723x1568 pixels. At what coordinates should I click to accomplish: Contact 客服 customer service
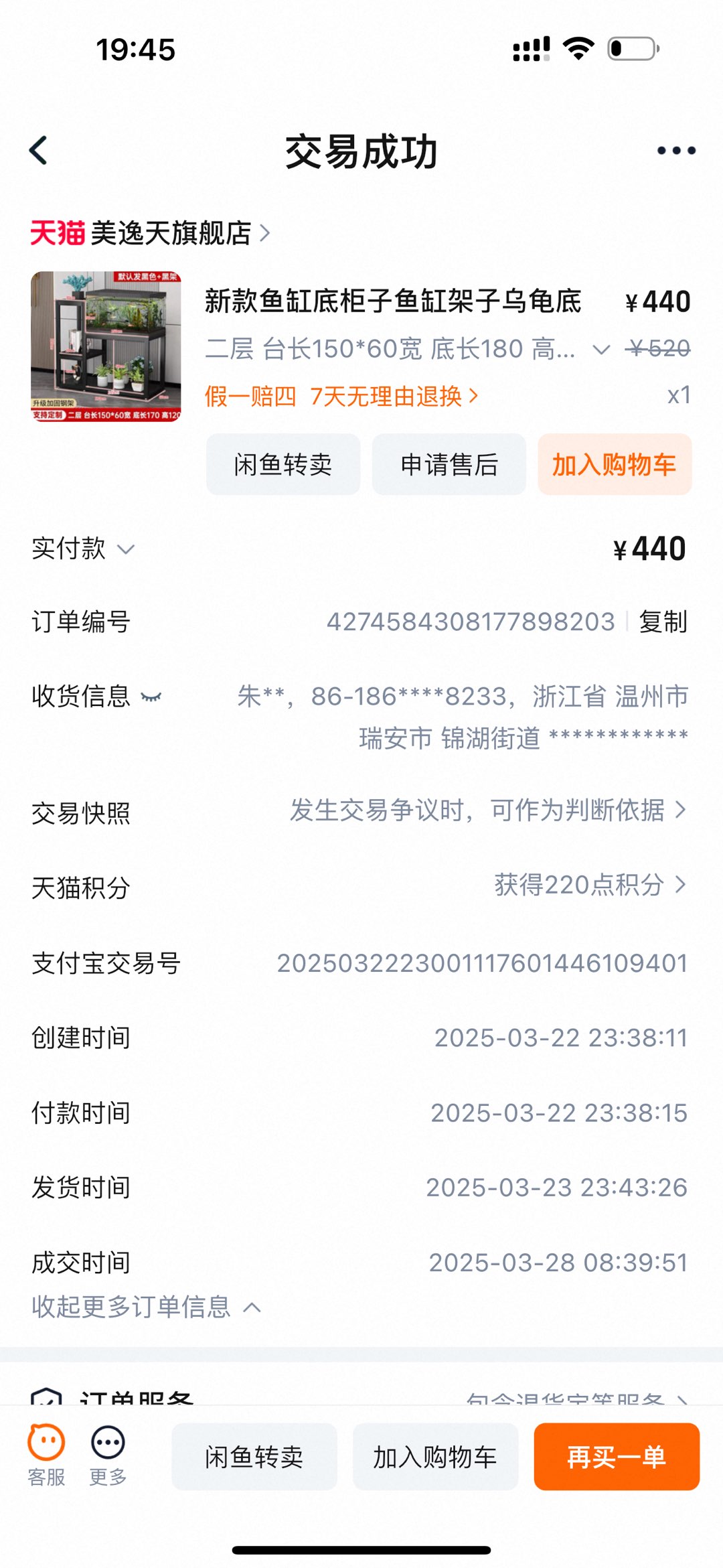46,1455
